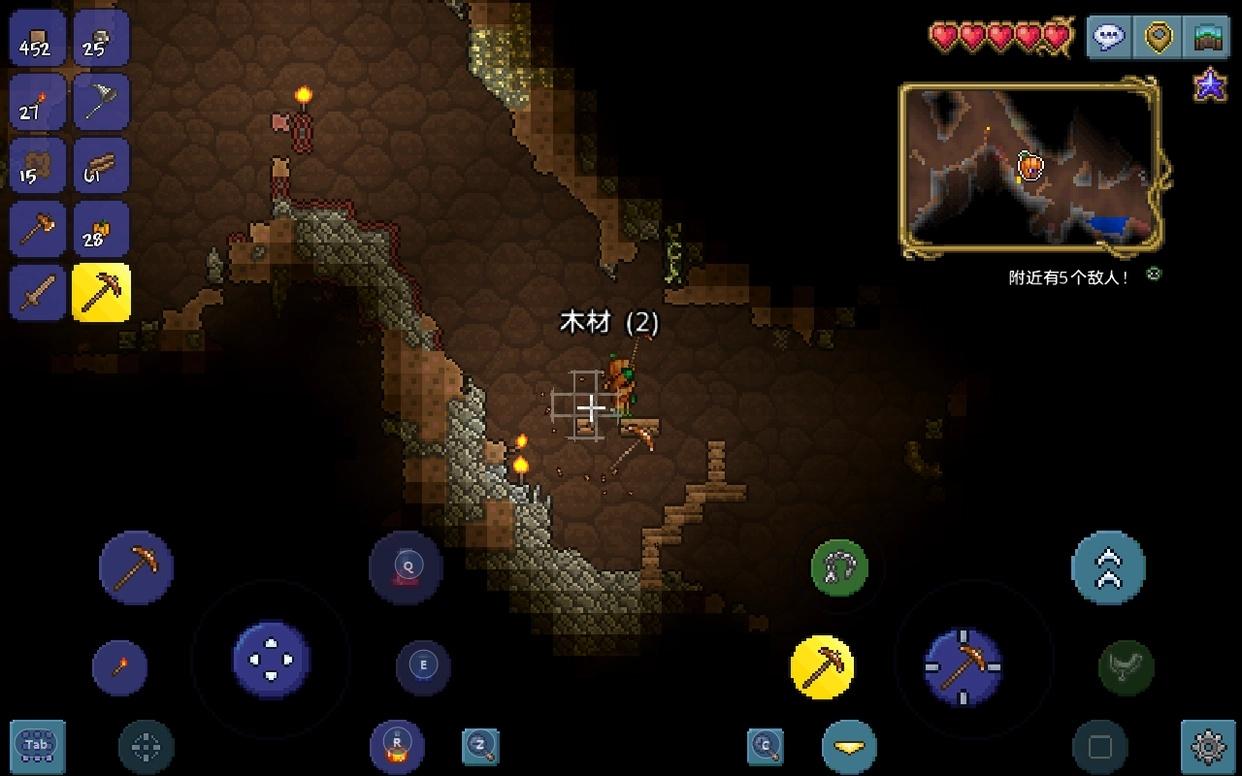The height and width of the screenshot is (776, 1242).
Task: Tap the torch quick-use button
Action: click(x=120, y=668)
